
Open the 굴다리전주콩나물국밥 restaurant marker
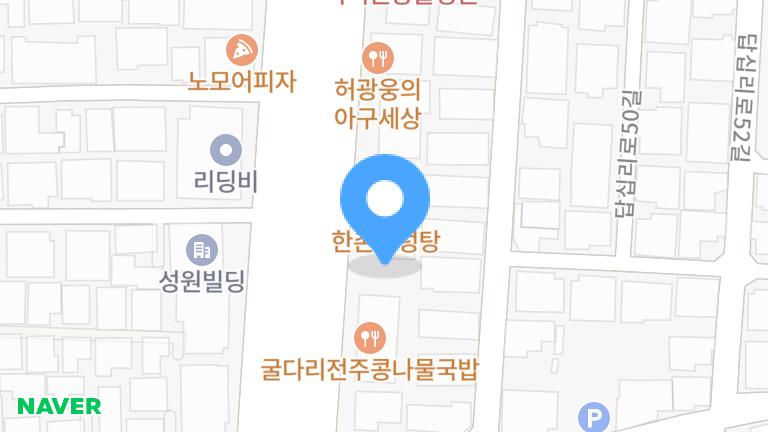click(370, 337)
